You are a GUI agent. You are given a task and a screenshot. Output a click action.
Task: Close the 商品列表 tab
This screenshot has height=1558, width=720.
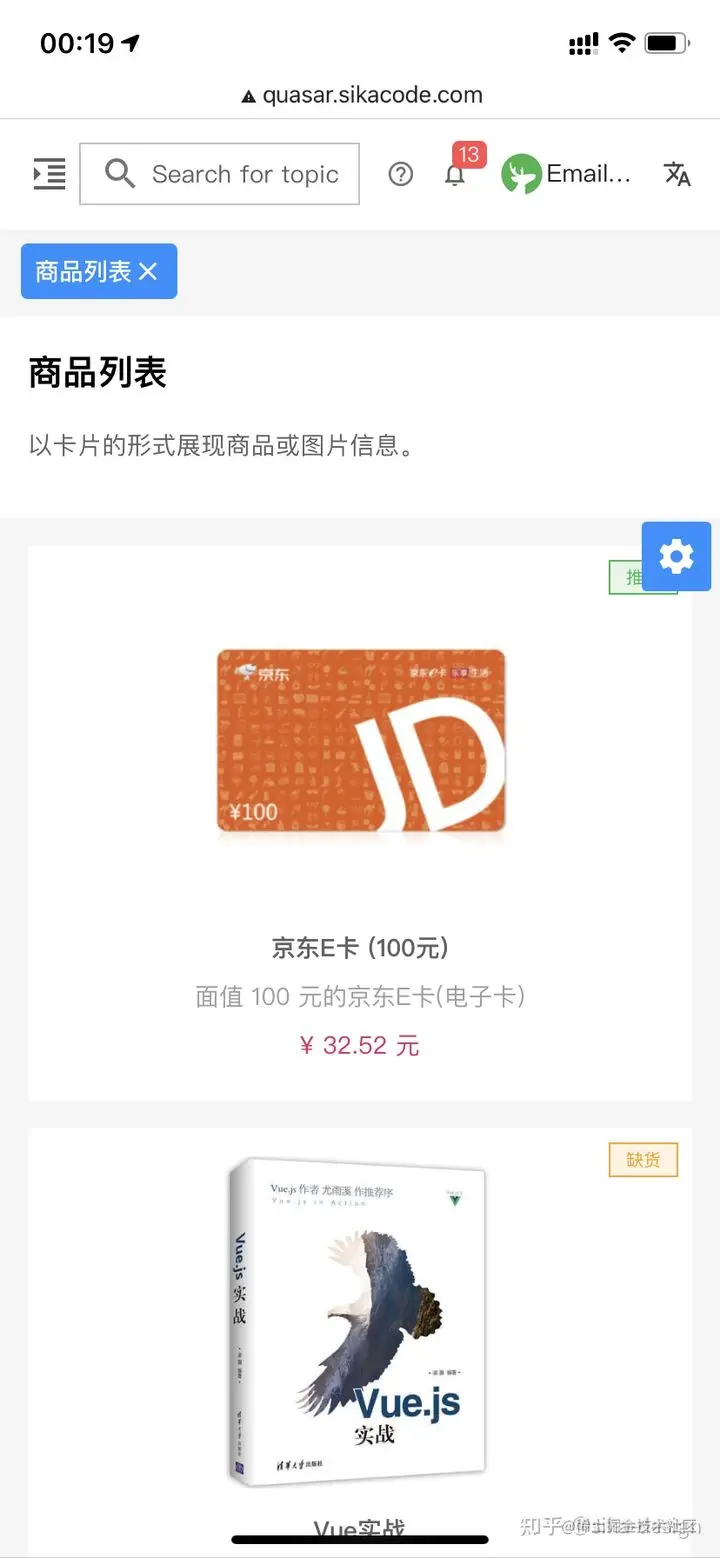pos(148,271)
